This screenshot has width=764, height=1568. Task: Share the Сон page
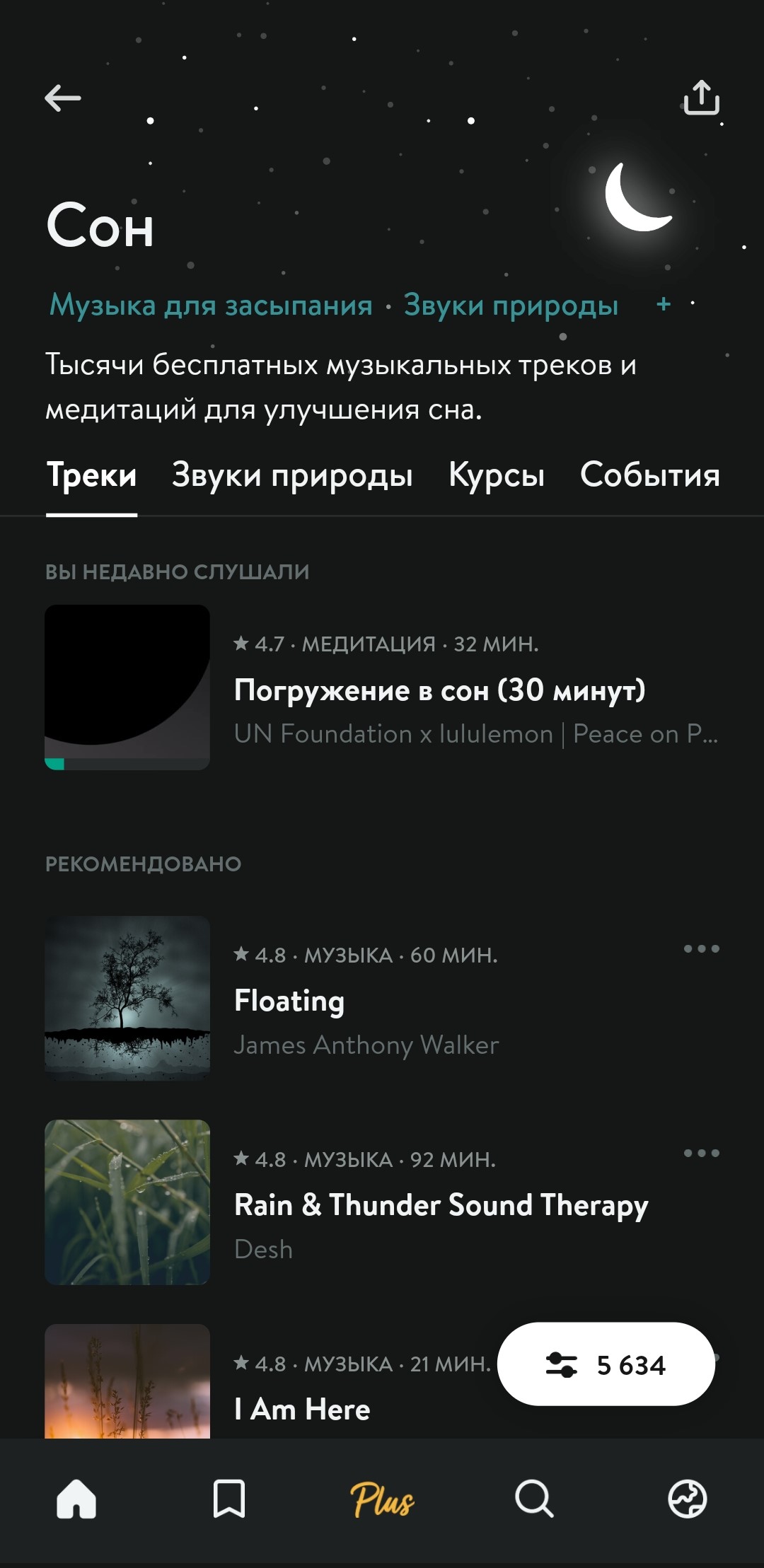point(701,98)
